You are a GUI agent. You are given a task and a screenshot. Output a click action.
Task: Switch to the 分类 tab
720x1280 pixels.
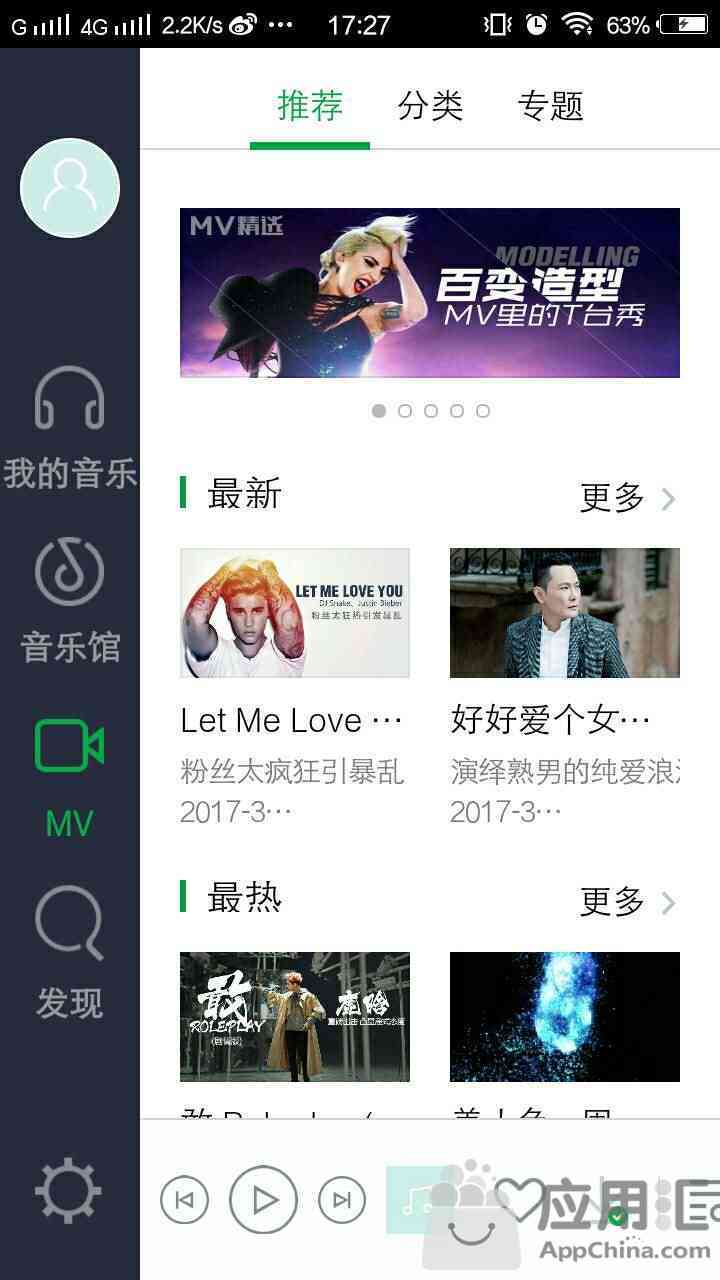coord(430,105)
